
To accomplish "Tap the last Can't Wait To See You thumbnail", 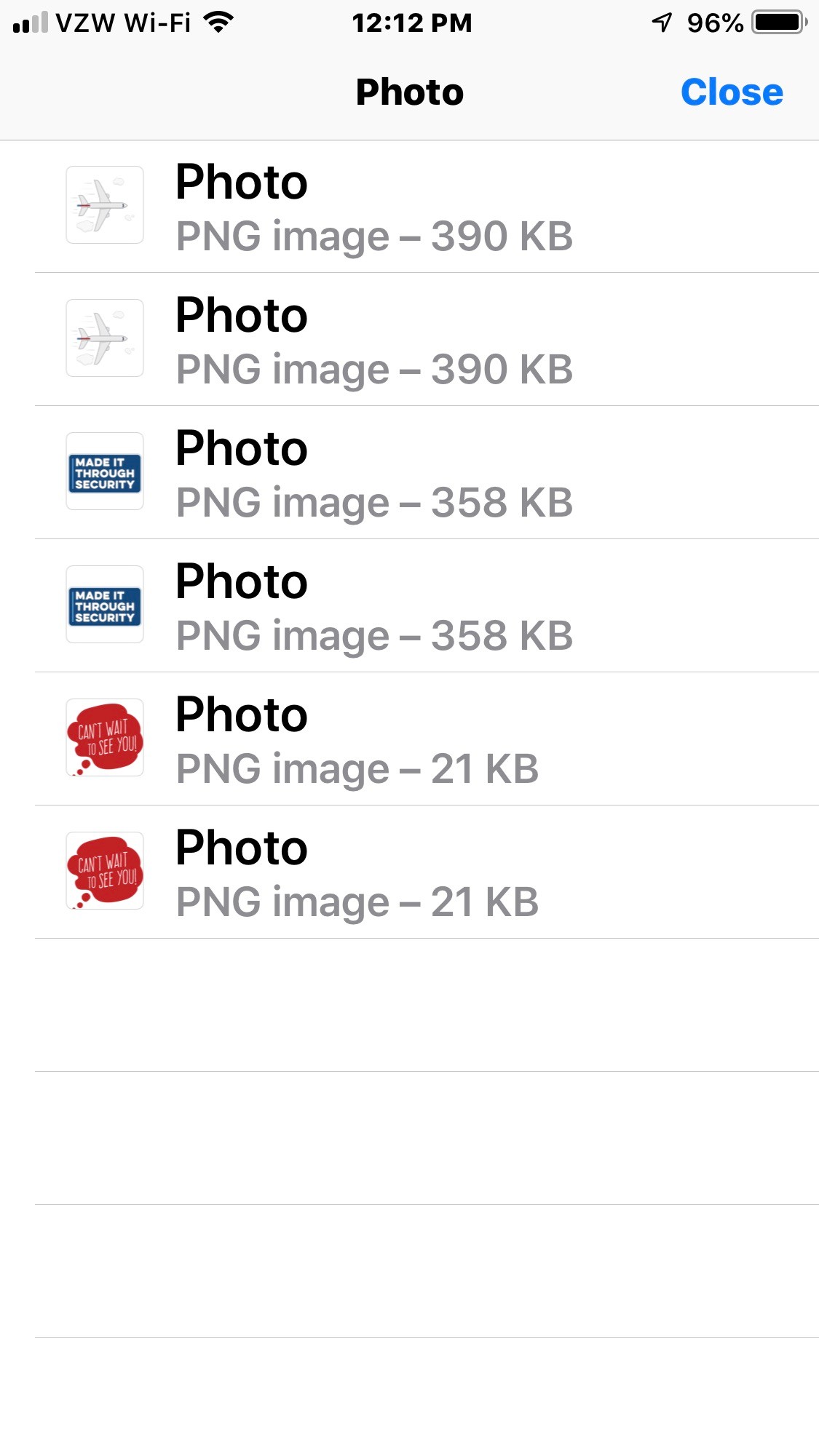I will click(104, 872).
